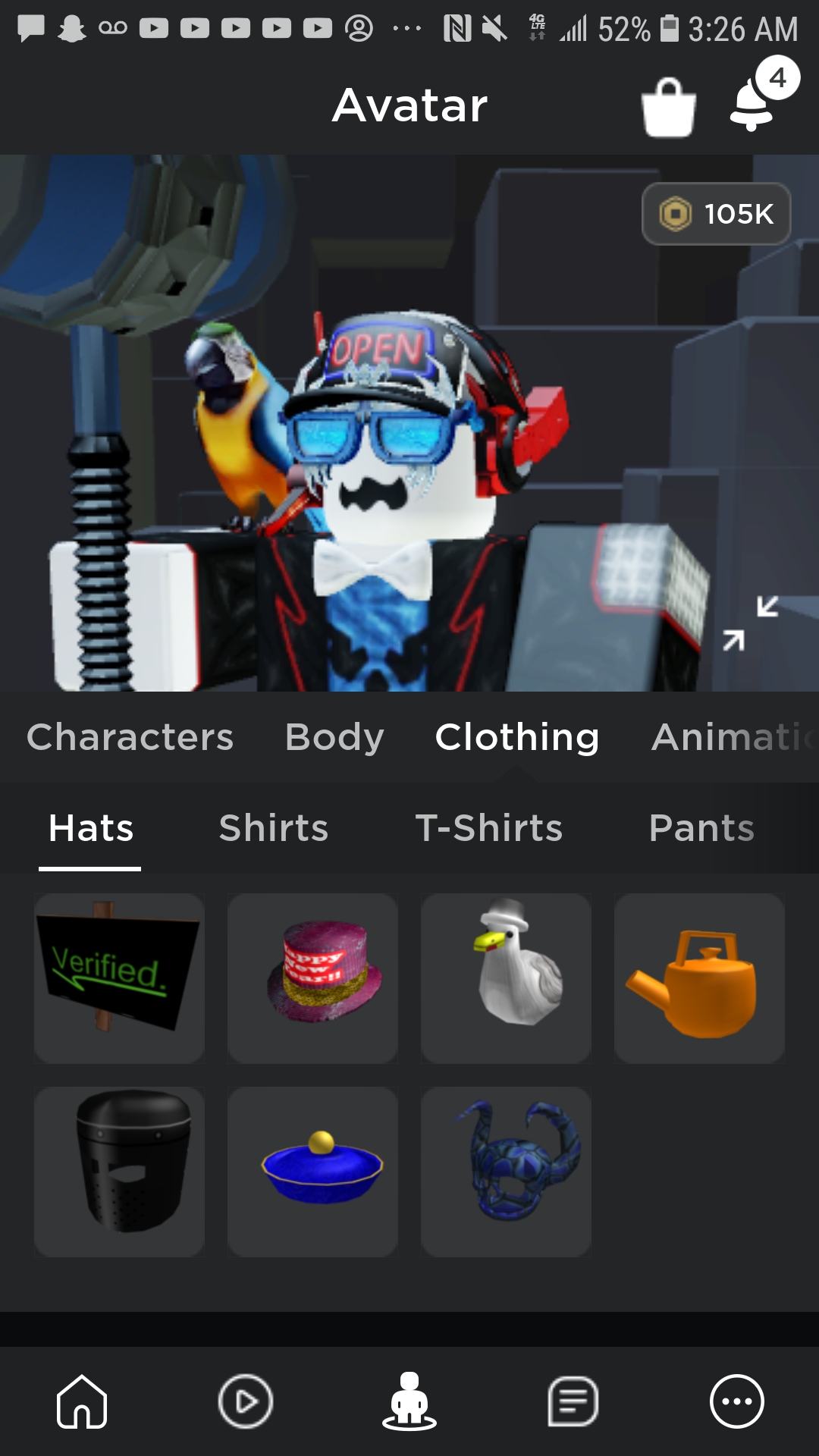Select the blue horns accessory
Screen dimensions: 819x1456
507,1172
